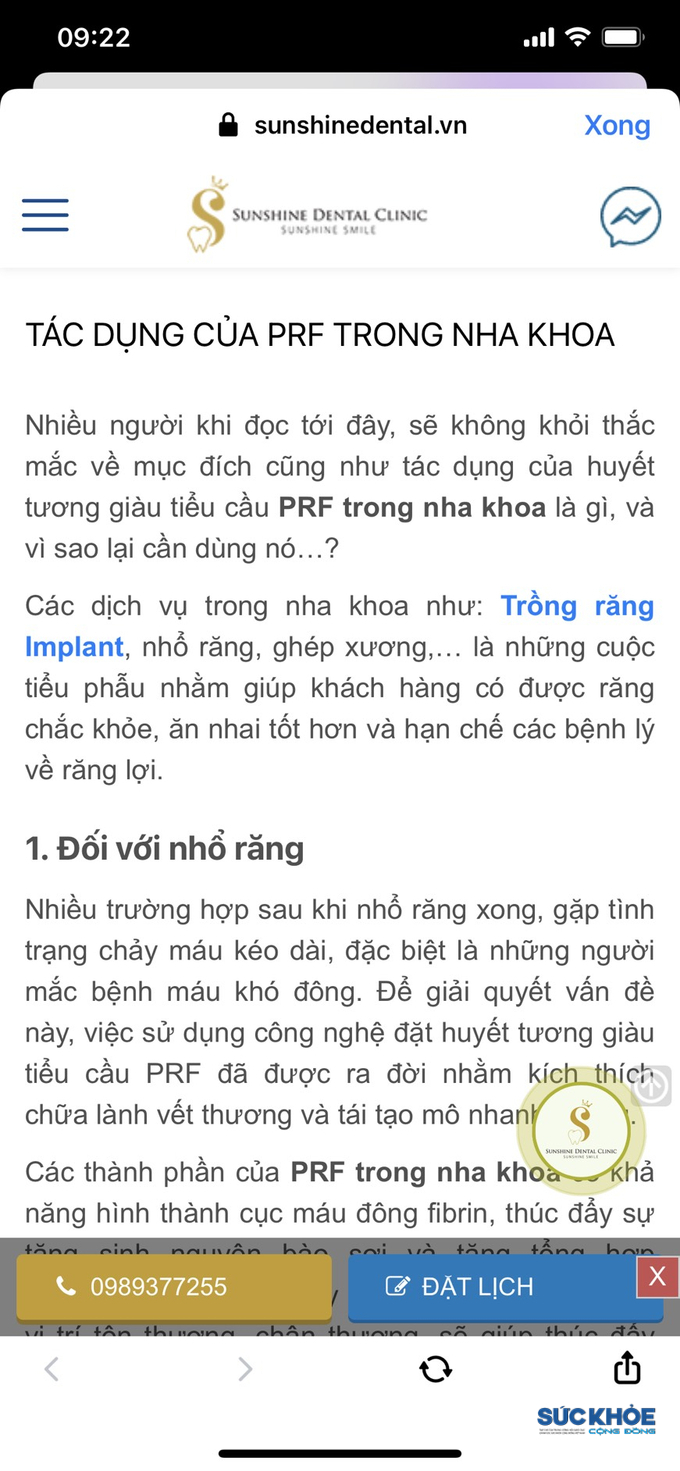Viewport: 680px width, 1471px height.
Task: Tap ĐẶT LỊCH to book appointment
Action: coord(493,1287)
